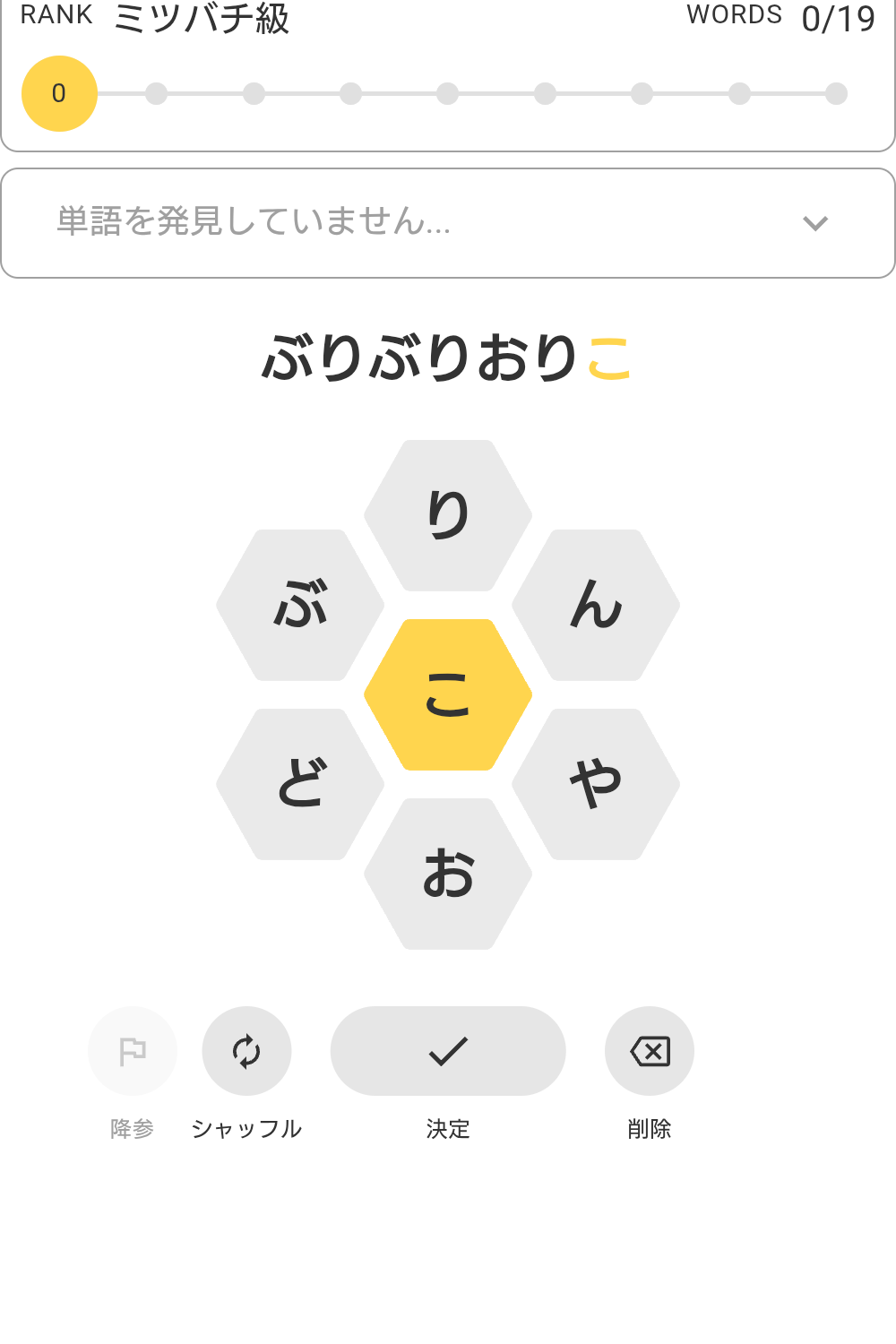Screen dimensions: 896x1344
Task: Tap the お hexagon tile
Action: 448,874
